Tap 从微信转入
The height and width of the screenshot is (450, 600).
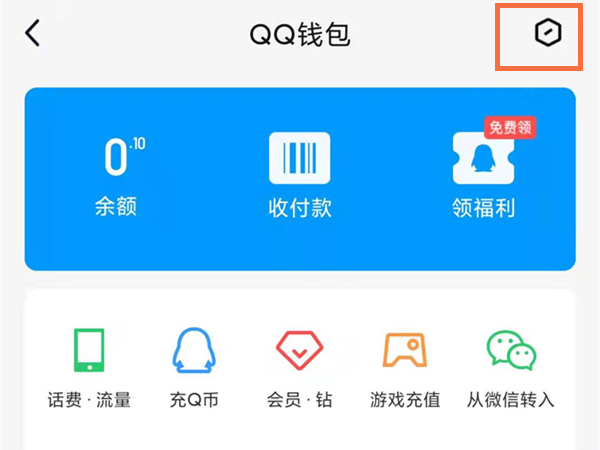click(510, 367)
